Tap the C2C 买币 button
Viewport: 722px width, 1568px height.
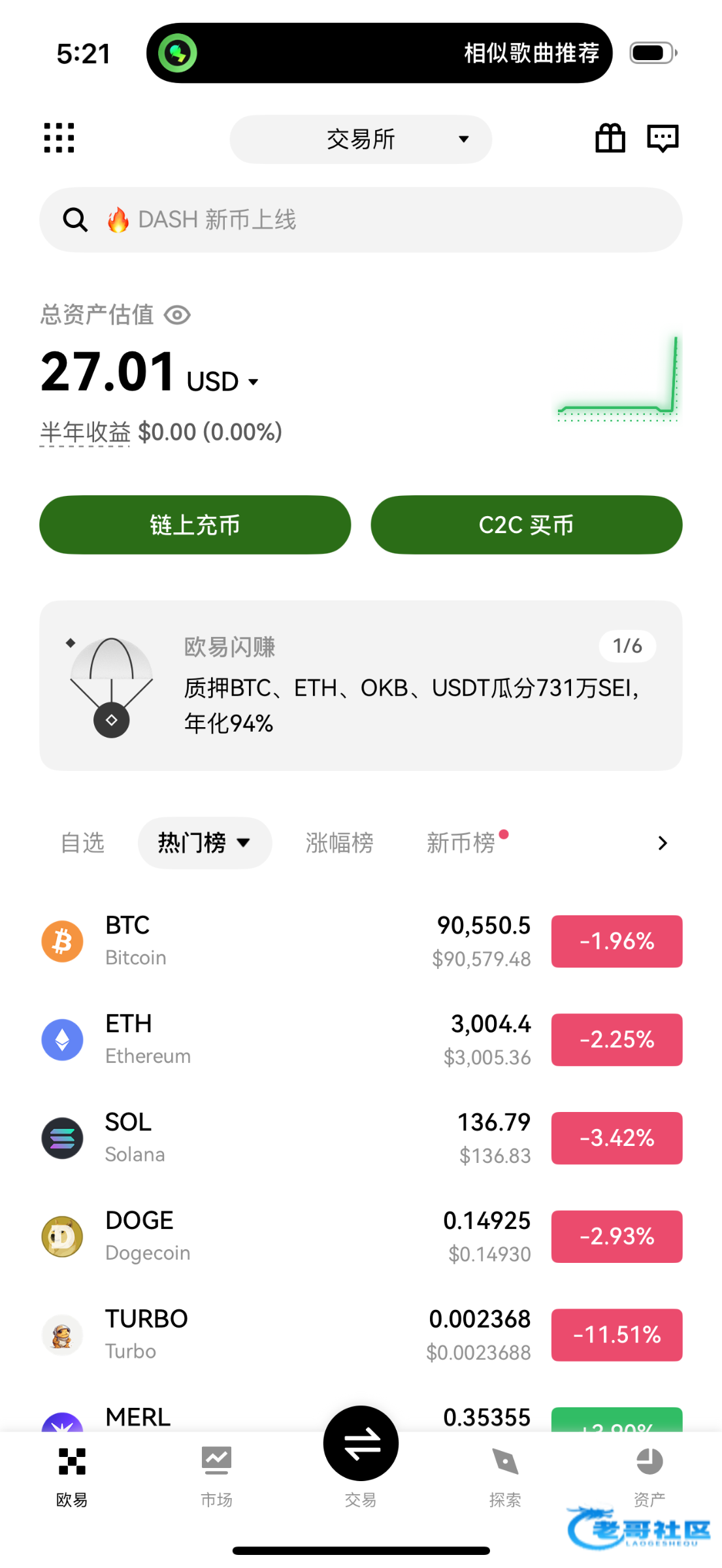pos(526,525)
